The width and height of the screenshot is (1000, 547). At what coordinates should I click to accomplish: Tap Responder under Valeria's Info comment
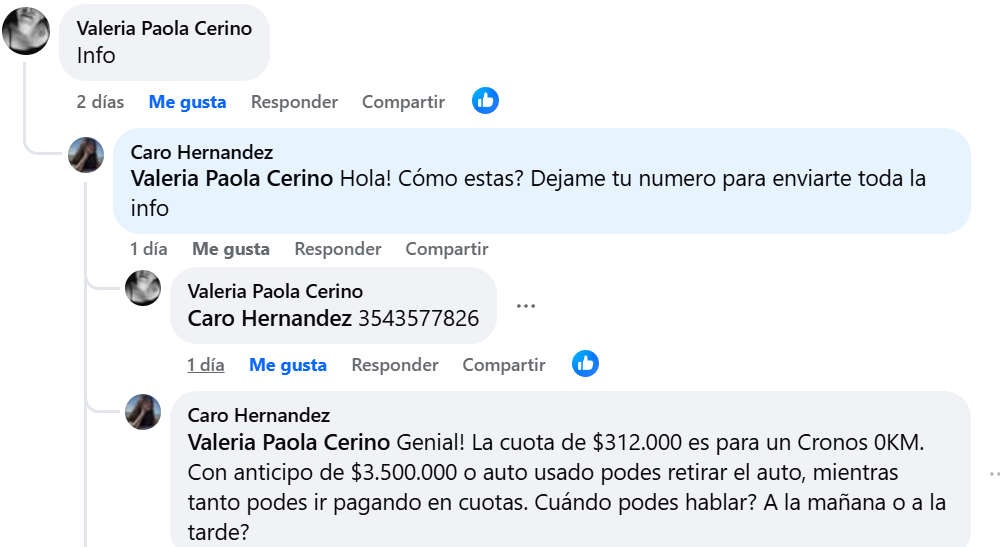click(x=294, y=102)
